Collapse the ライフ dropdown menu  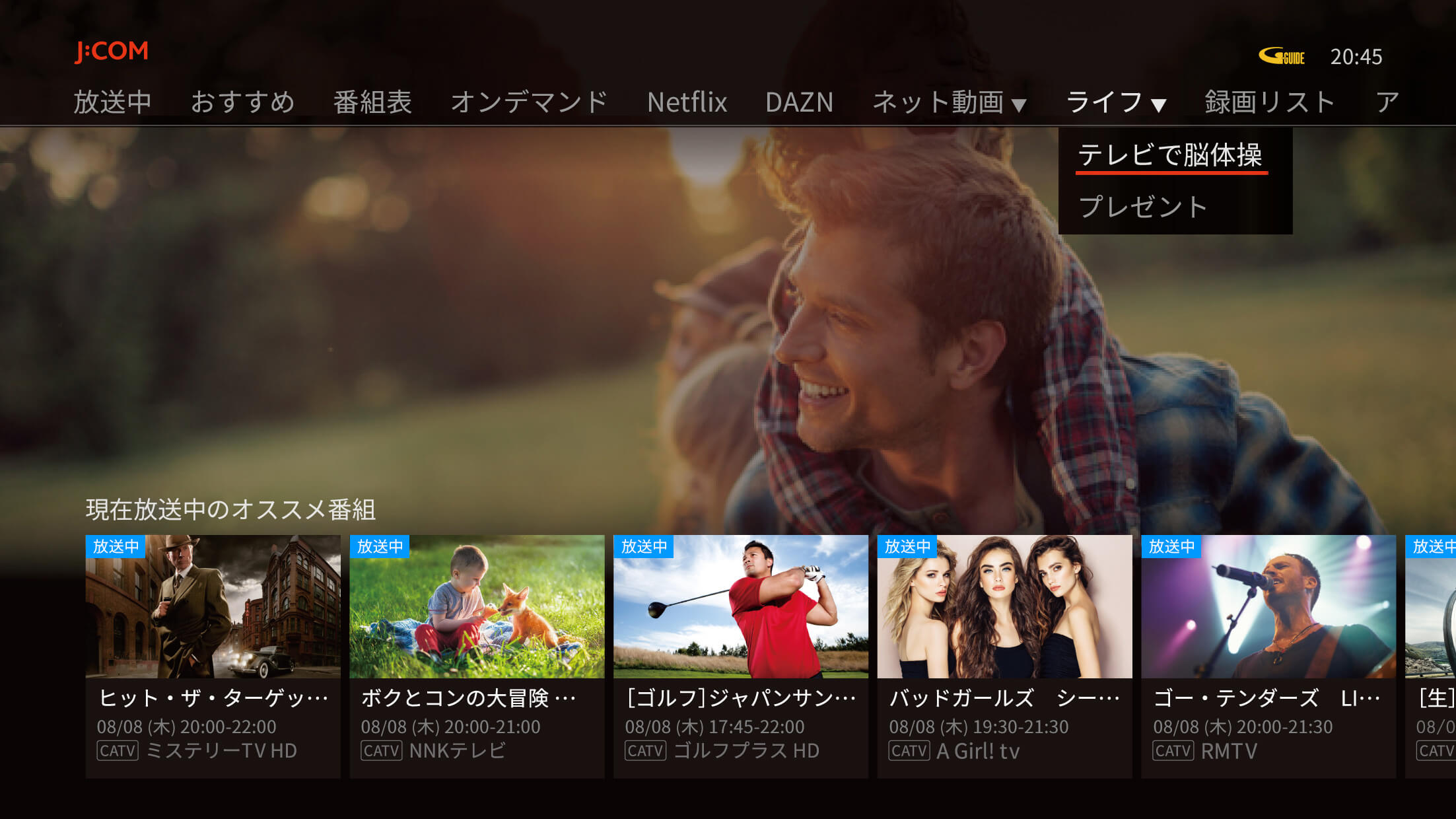(1116, 102)
